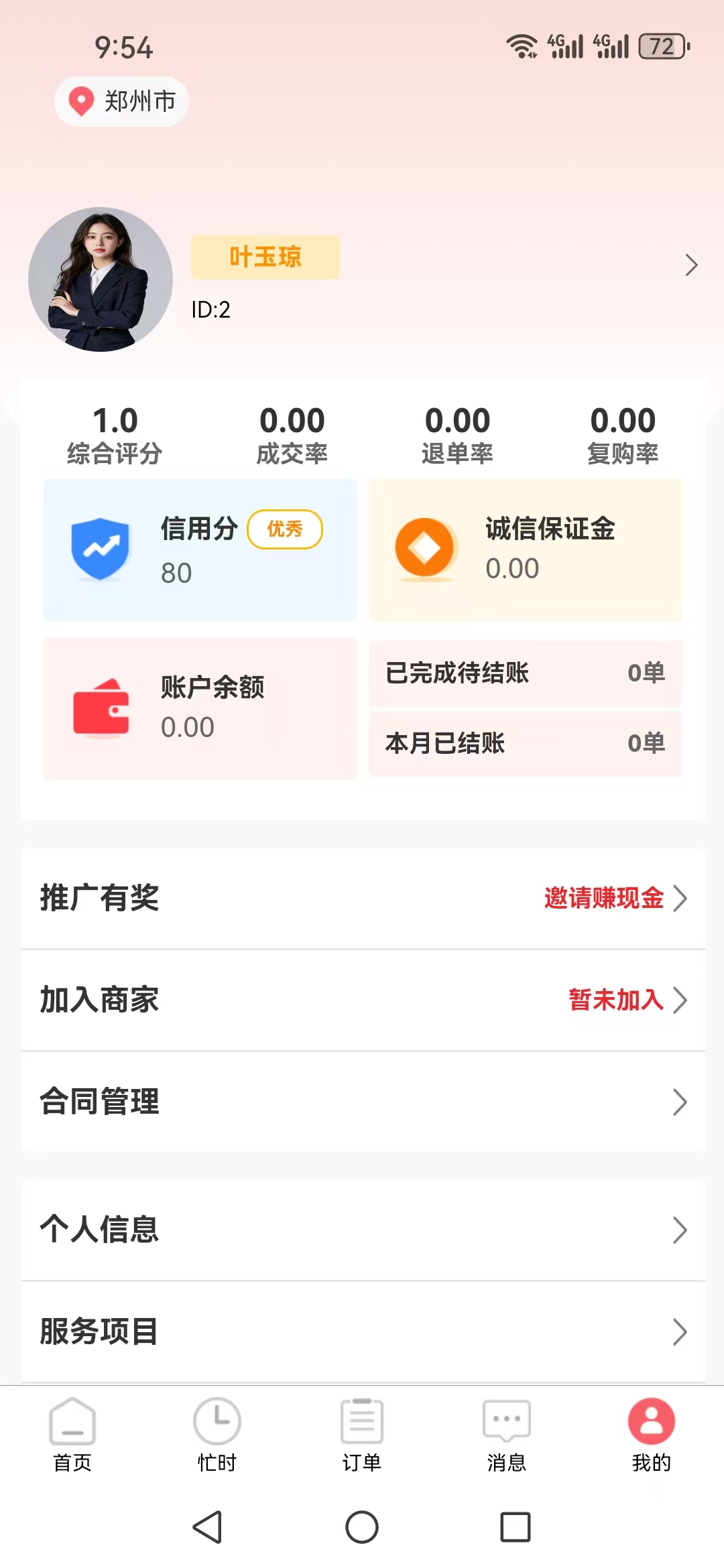Open the profile chevron beside 叶玉琼

click(691, 265)
